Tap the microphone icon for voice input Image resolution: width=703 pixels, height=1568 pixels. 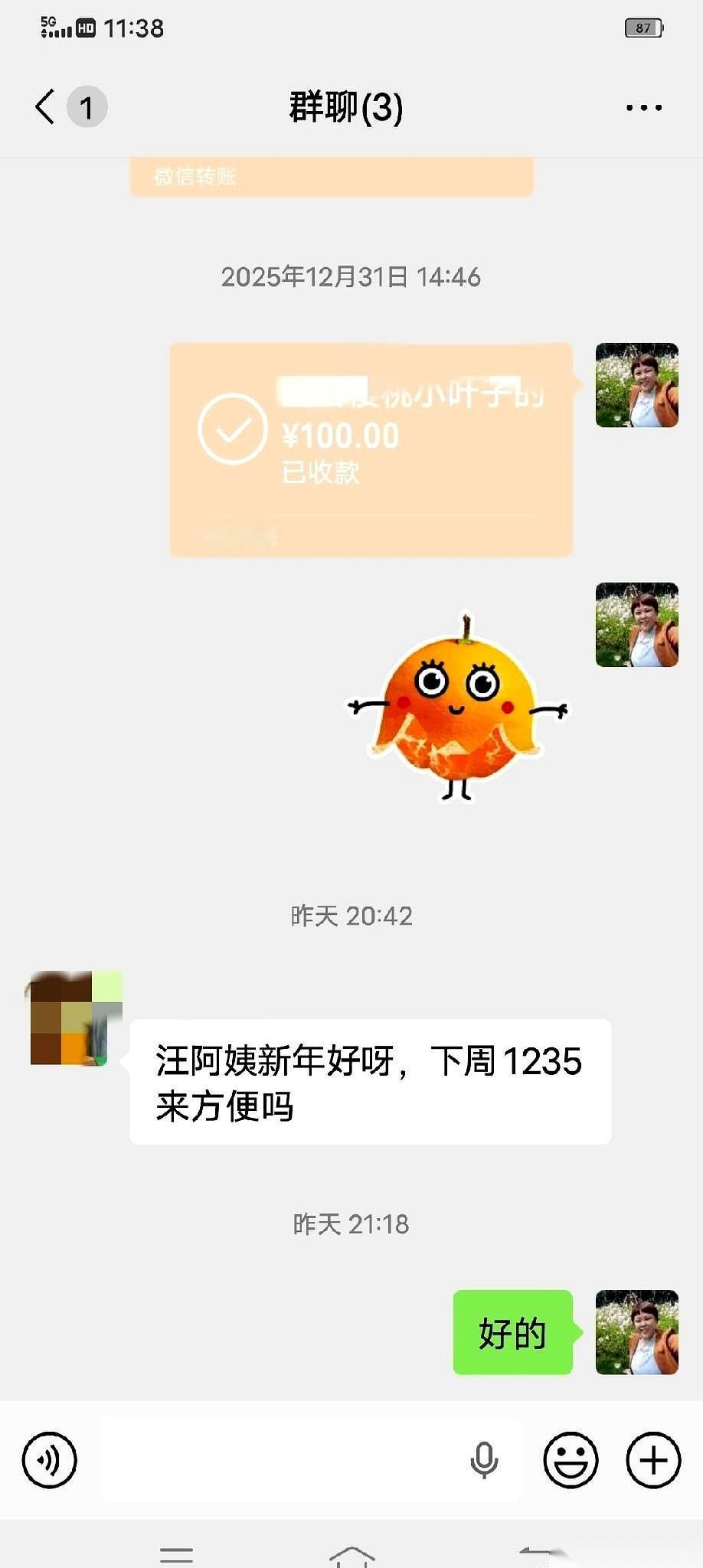pyautogui.click(x=484, y=1460)
